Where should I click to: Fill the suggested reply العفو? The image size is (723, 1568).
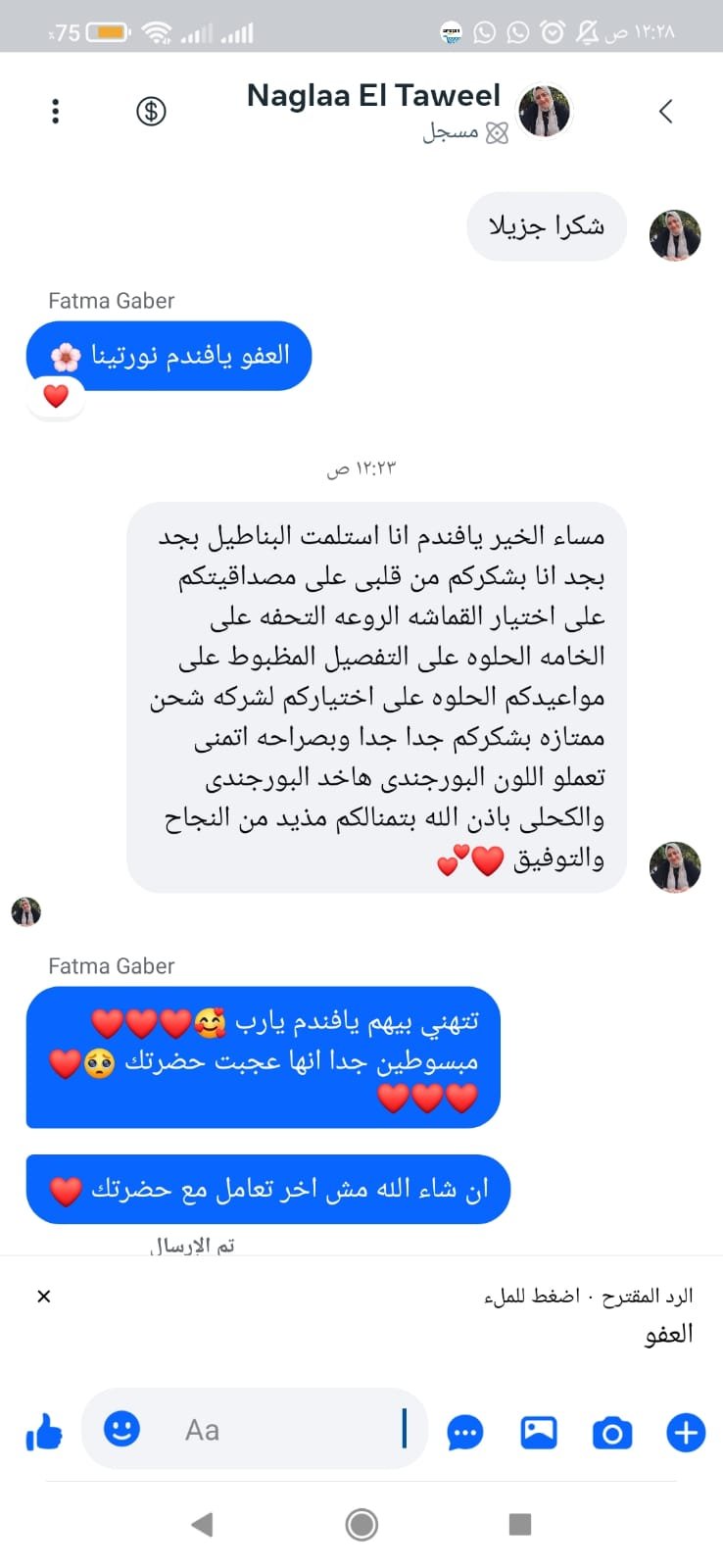pos(668,1334)
